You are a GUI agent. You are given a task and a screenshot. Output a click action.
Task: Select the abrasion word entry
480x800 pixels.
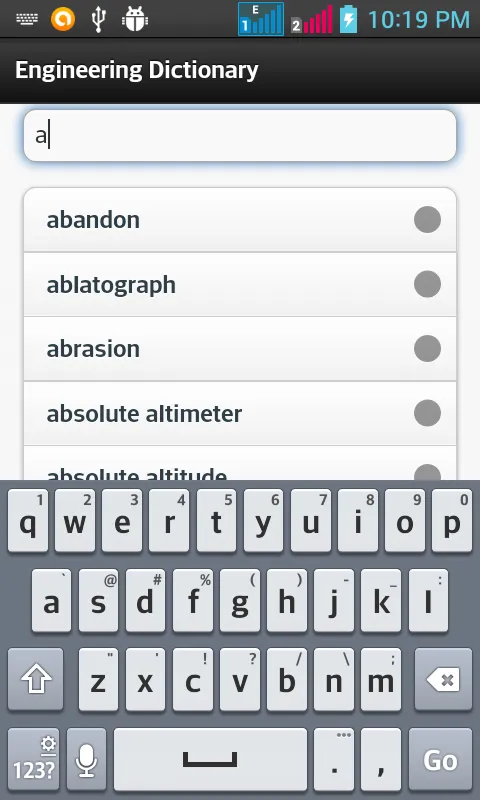click(x=240, y=349)
